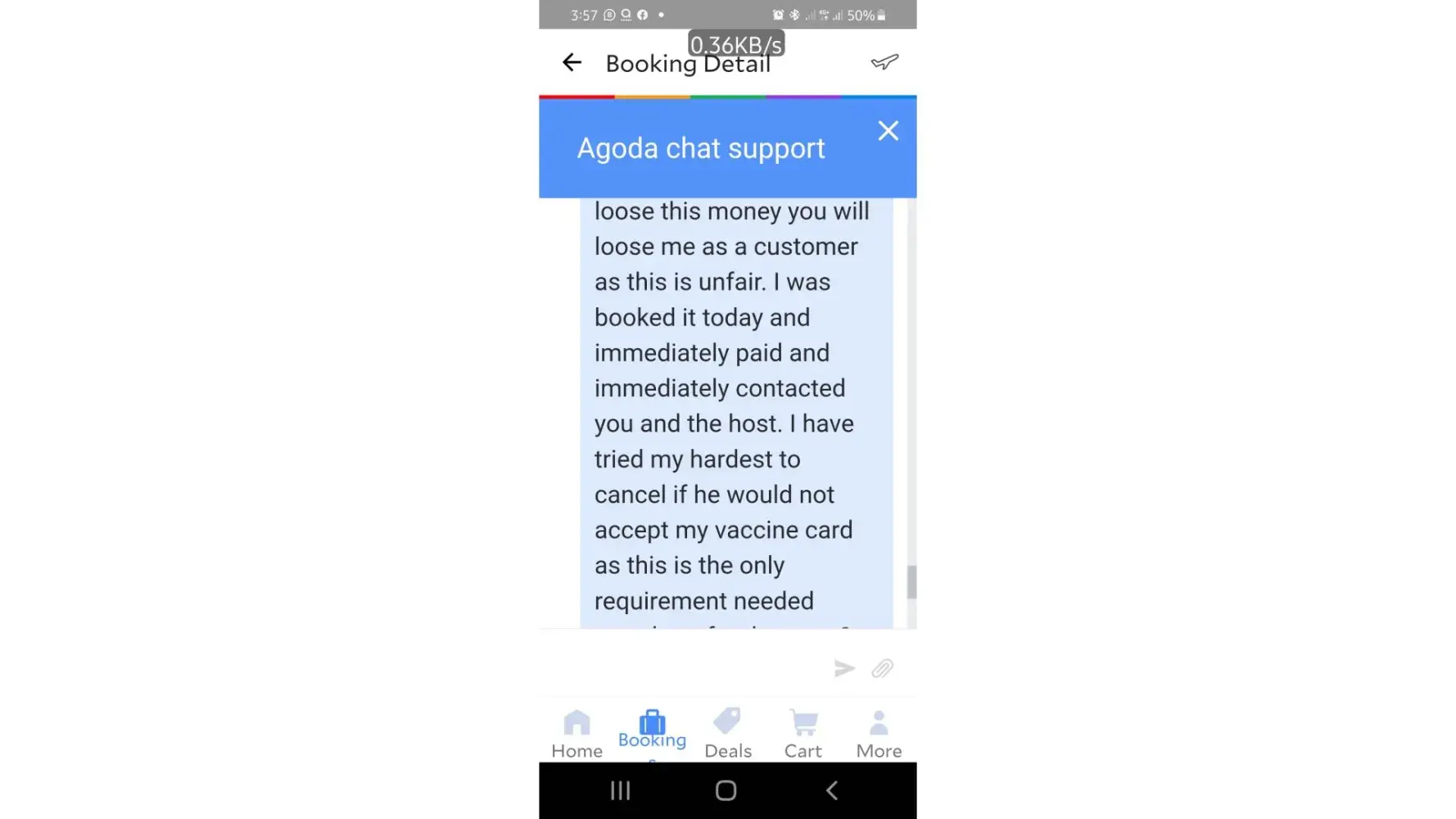The height and width of the screenshot is (819, 1456).
Task: Tap the system home button
Action: pos(726,790)
